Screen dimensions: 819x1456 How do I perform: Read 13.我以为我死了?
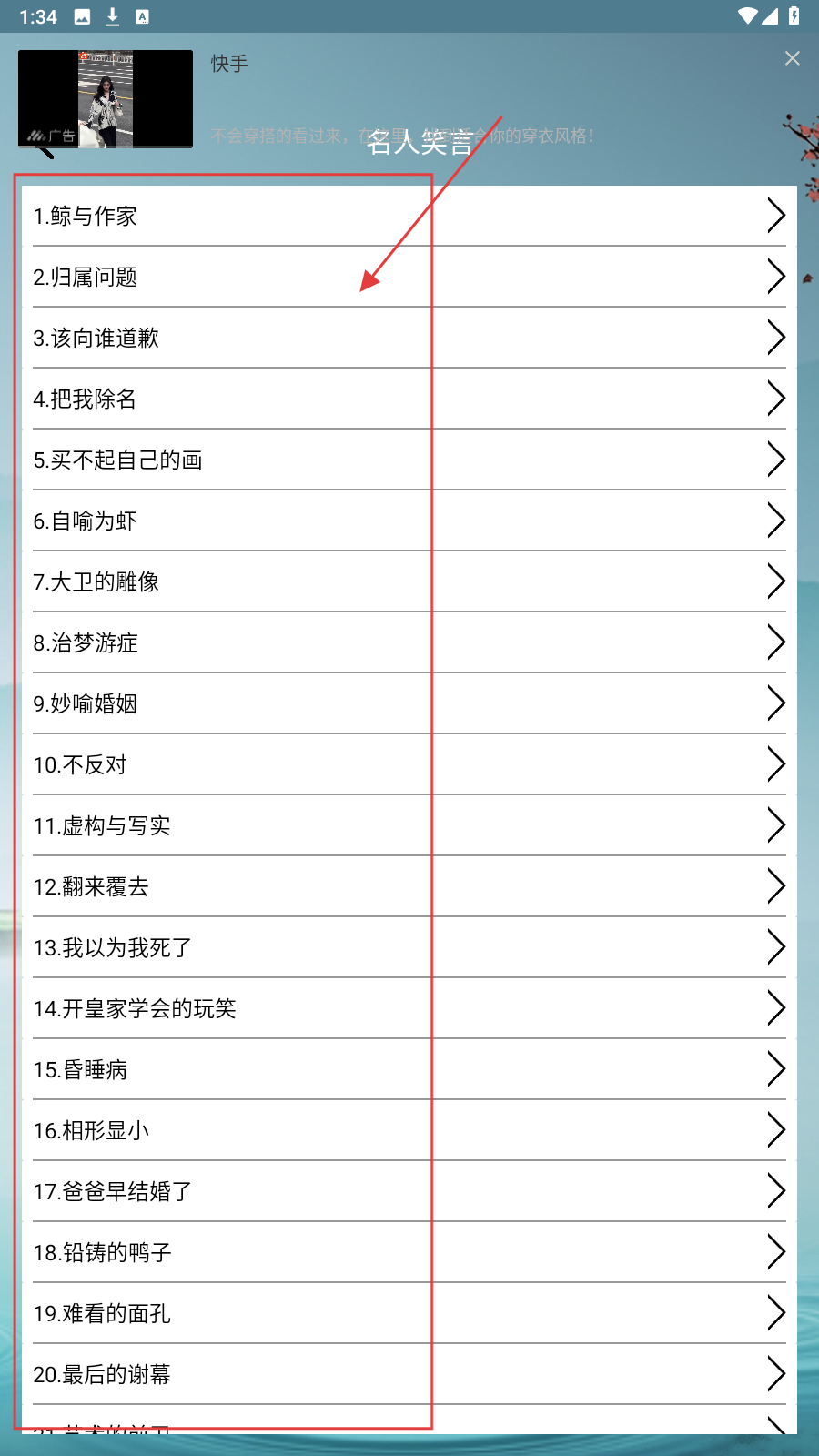(x=409, y=947)
